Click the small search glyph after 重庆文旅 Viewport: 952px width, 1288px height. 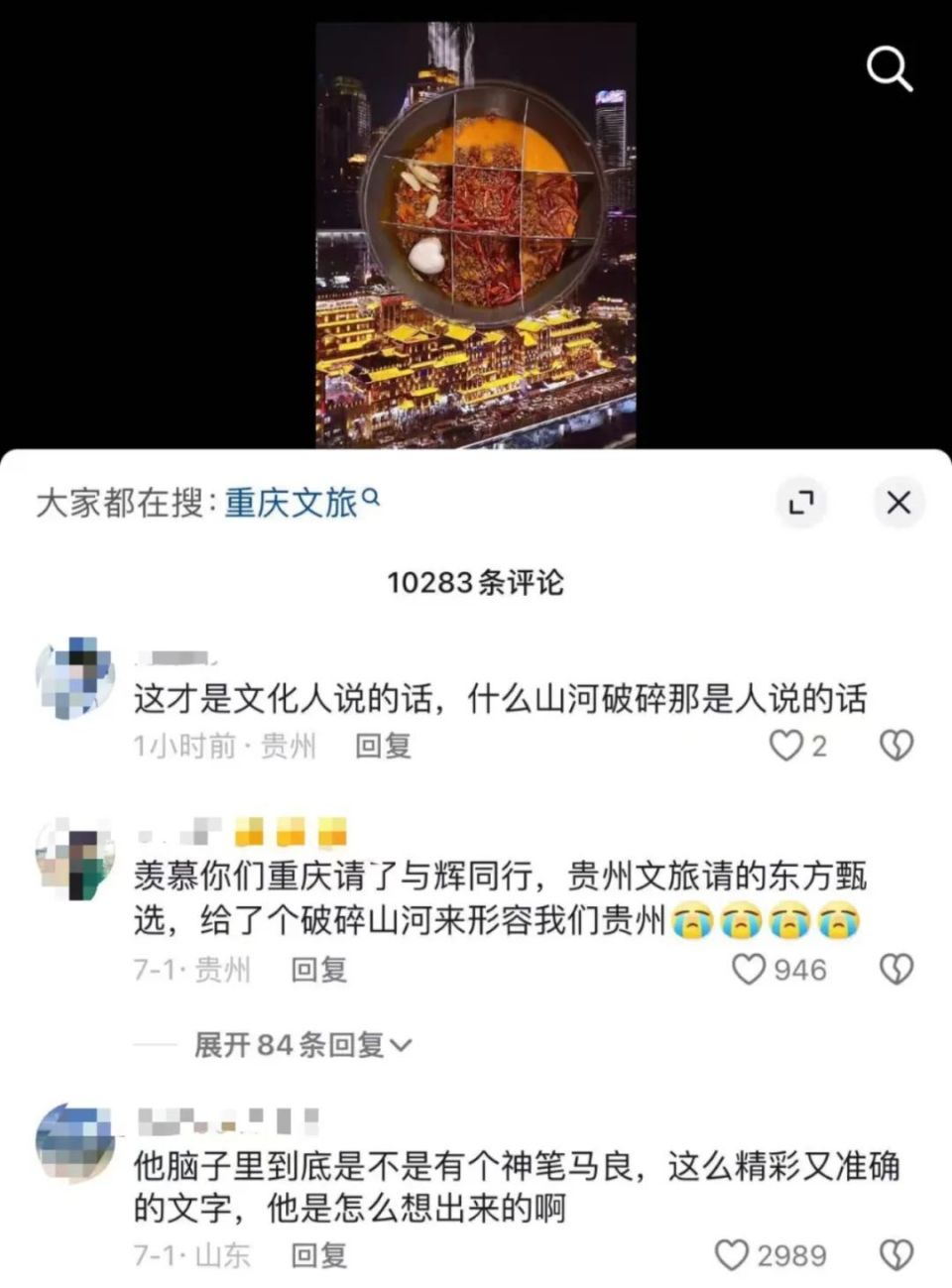point(371,499)
